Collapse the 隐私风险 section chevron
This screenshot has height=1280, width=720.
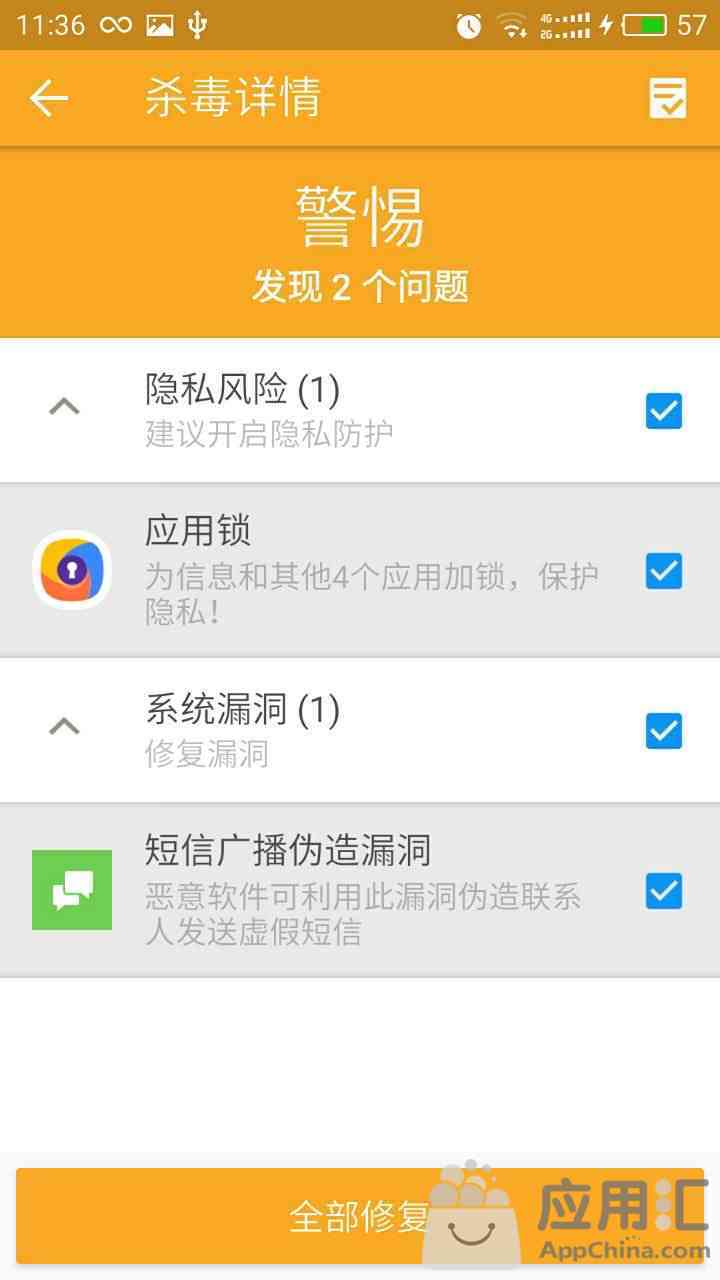pos(65,406)
